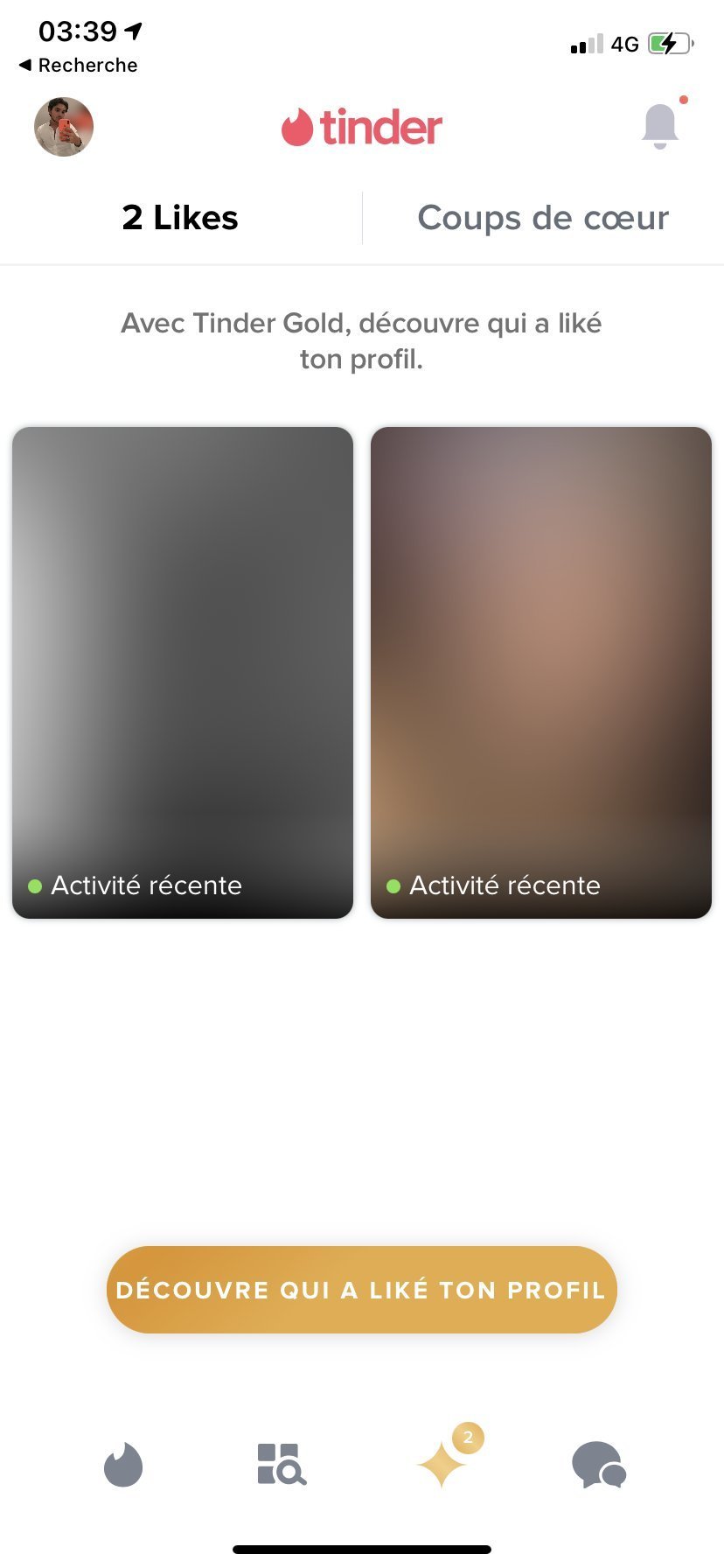Open the blurred brown profile card
The width and height of the screenshot is (724, 1568).
tap(541, 673)
